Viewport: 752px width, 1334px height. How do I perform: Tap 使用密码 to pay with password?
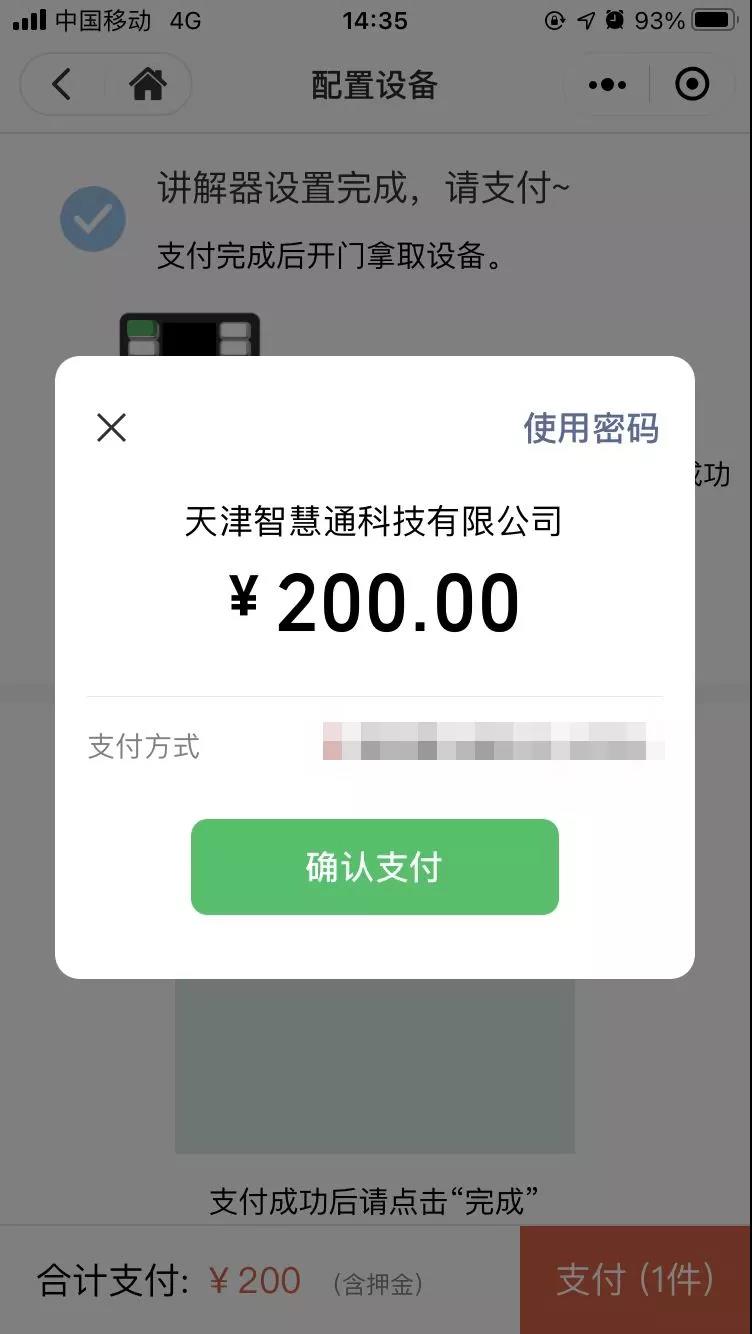(591, 428)
